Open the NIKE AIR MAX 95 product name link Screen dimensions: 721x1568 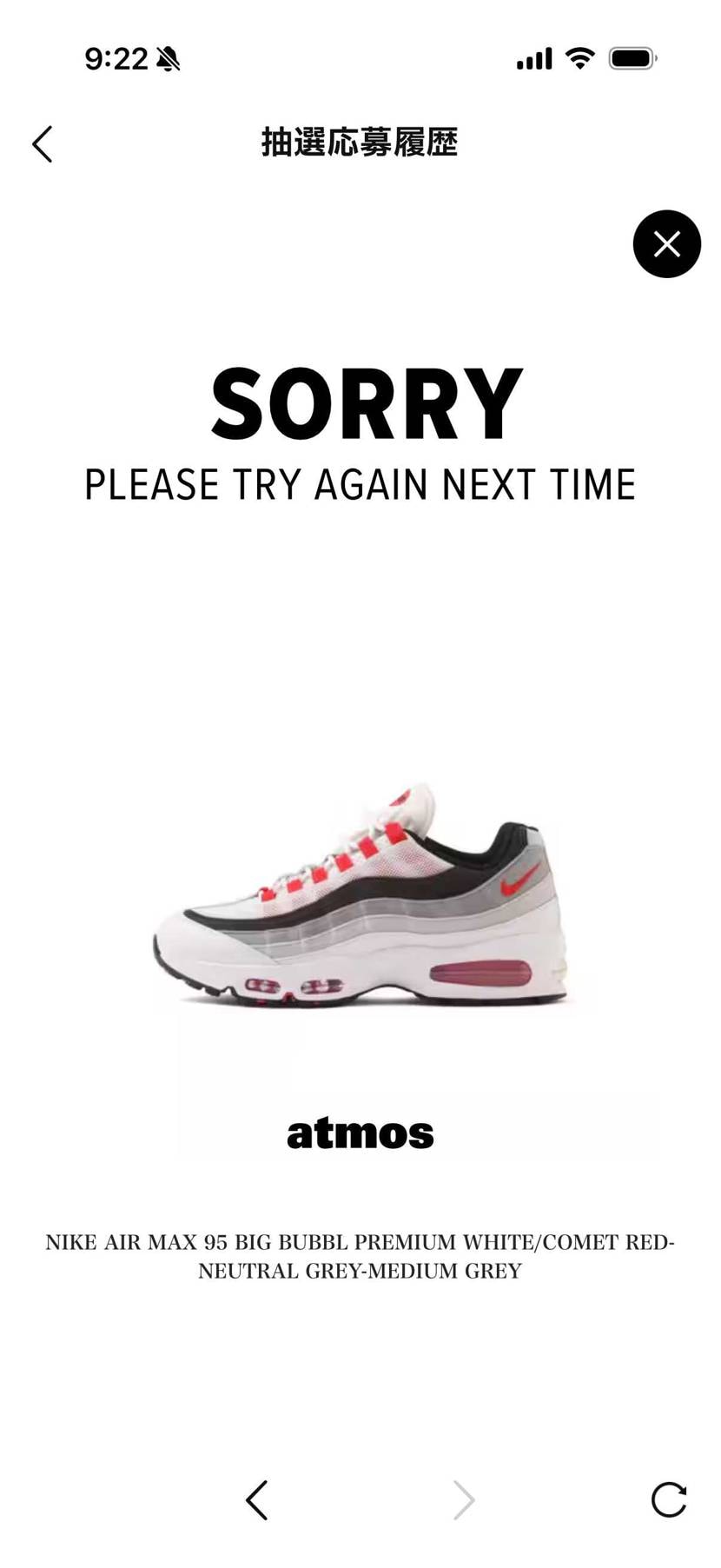360,1243
